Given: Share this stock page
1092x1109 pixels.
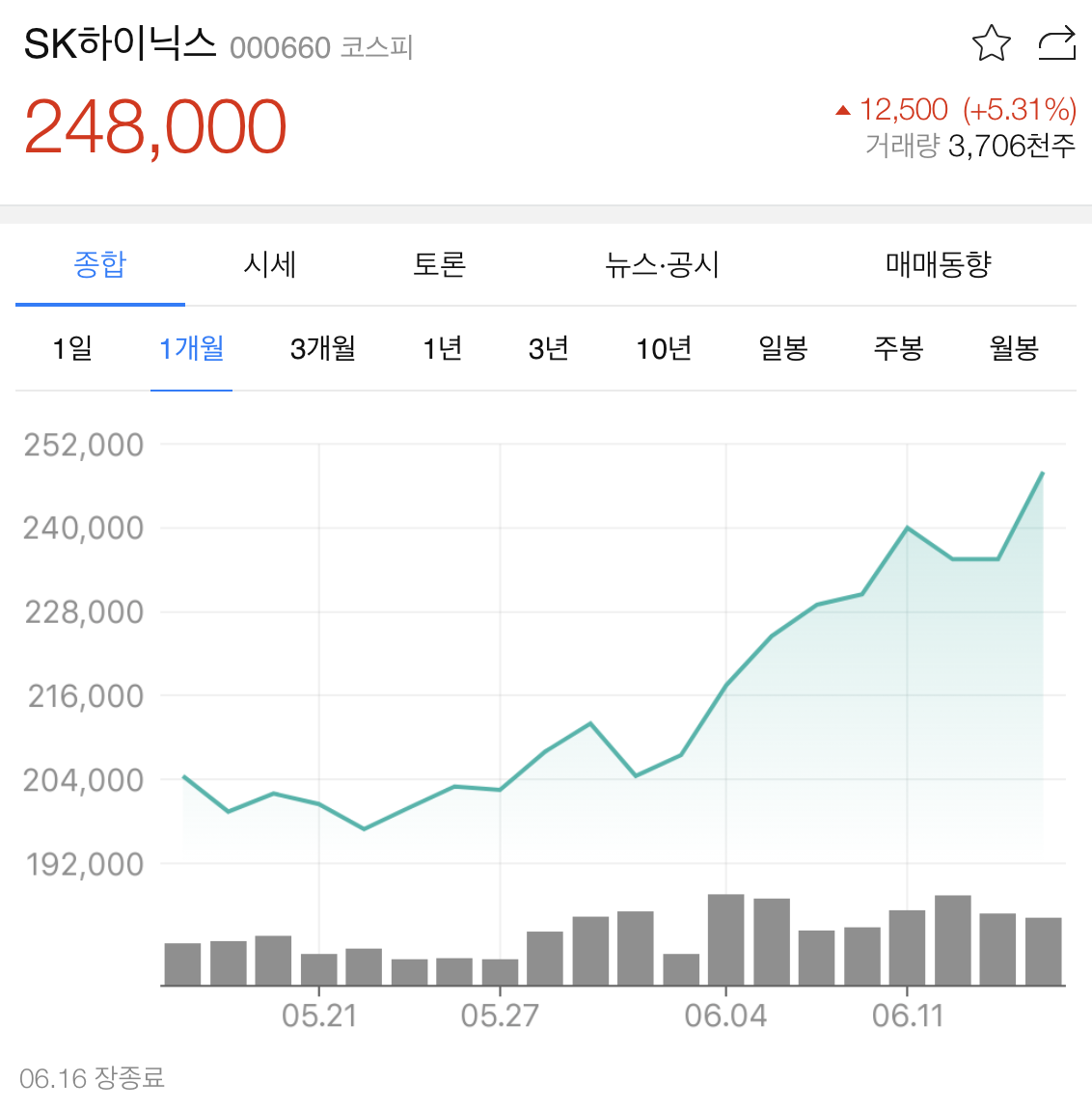Looking at the screenshot, I should tap(1056, 44).
